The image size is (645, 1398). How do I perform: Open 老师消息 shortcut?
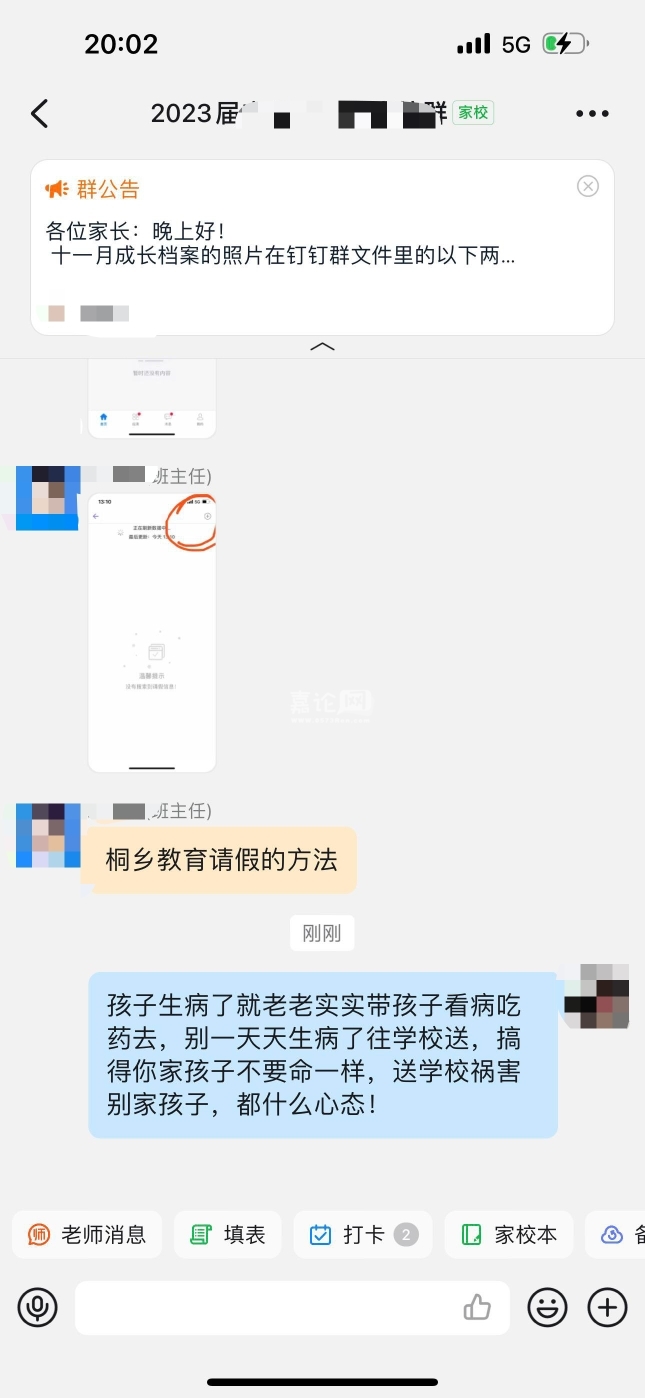point(87,1235)
